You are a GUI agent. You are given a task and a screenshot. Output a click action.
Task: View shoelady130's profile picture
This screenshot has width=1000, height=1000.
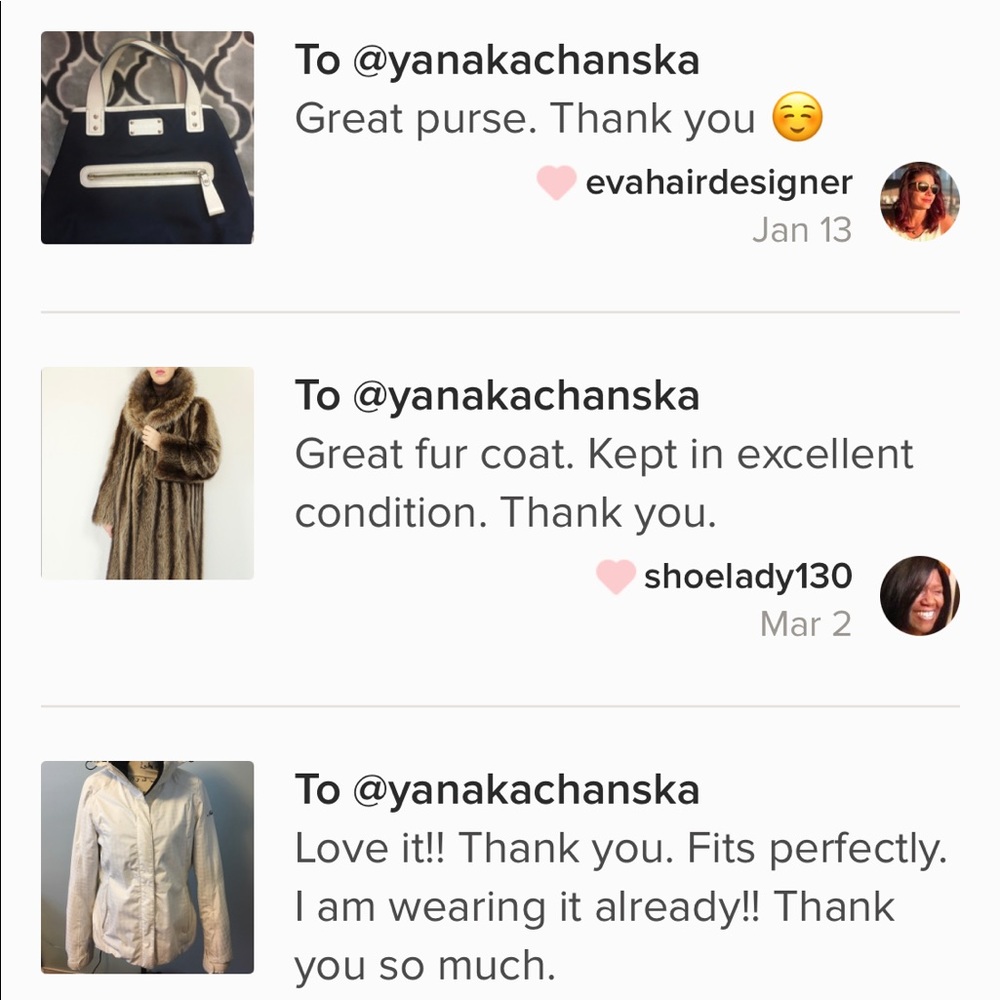click(x=919, y=596)
